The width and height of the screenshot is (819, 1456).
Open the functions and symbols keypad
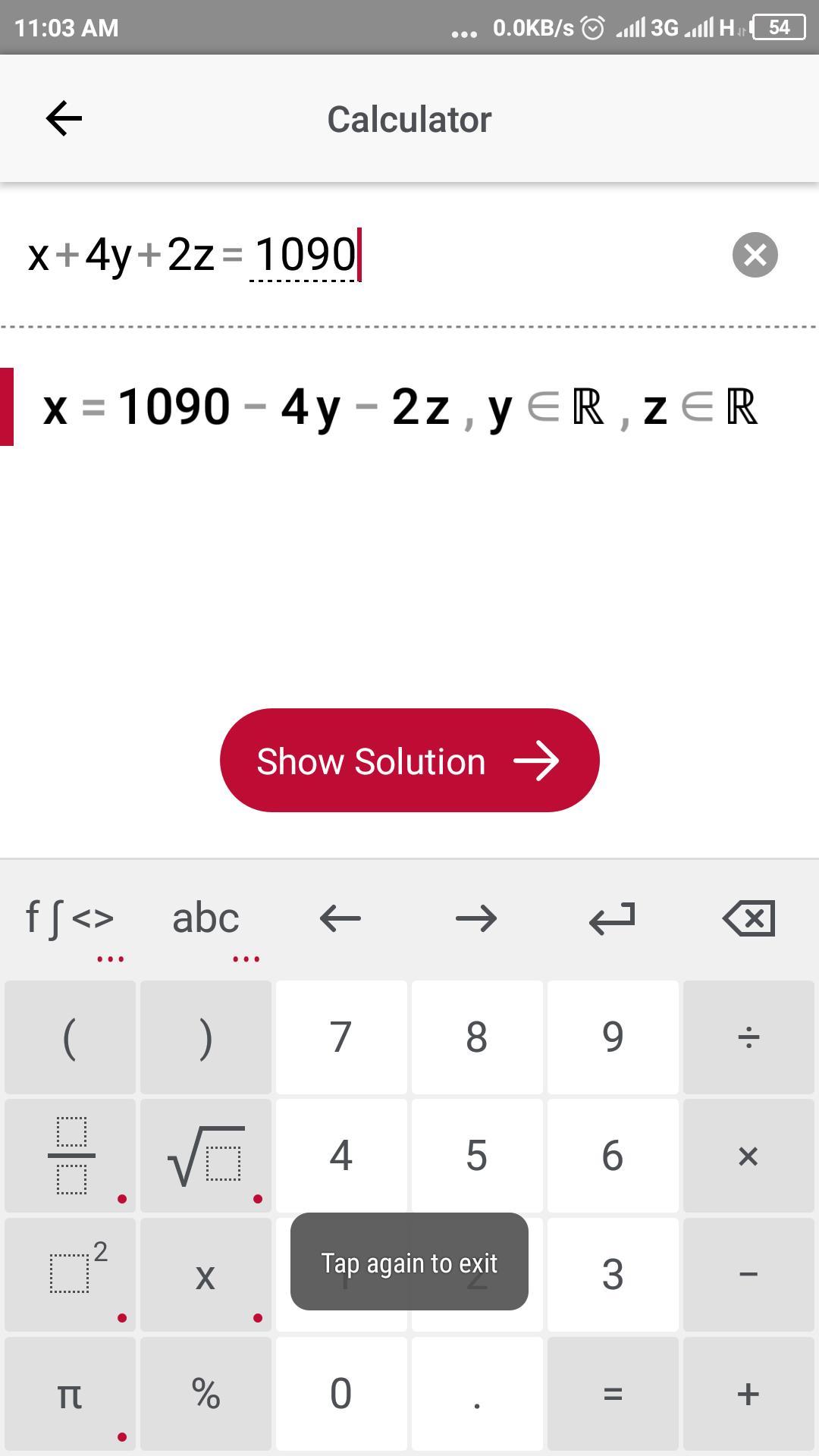70,919
